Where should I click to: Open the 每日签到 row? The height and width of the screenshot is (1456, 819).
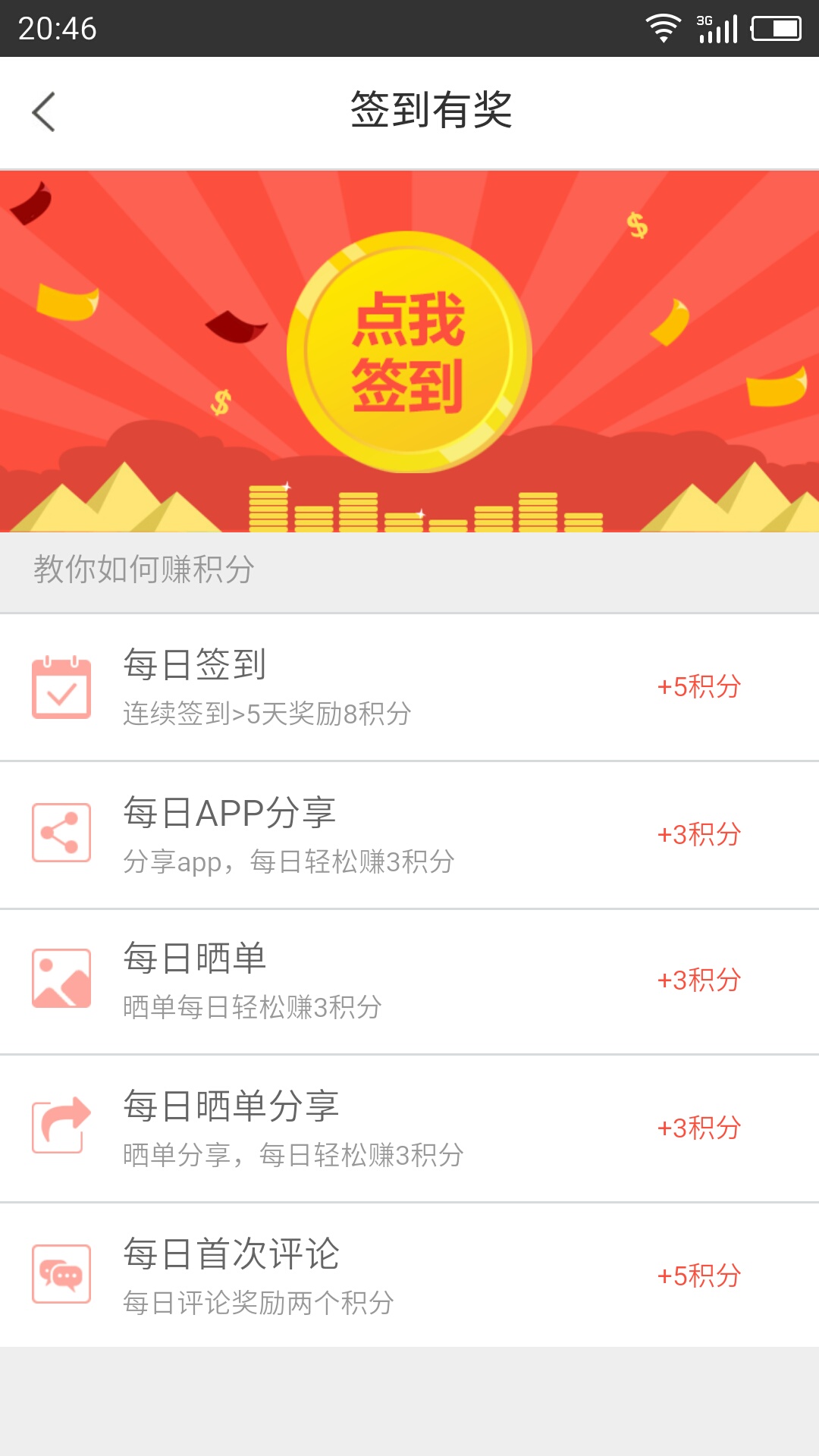point(409,687)
